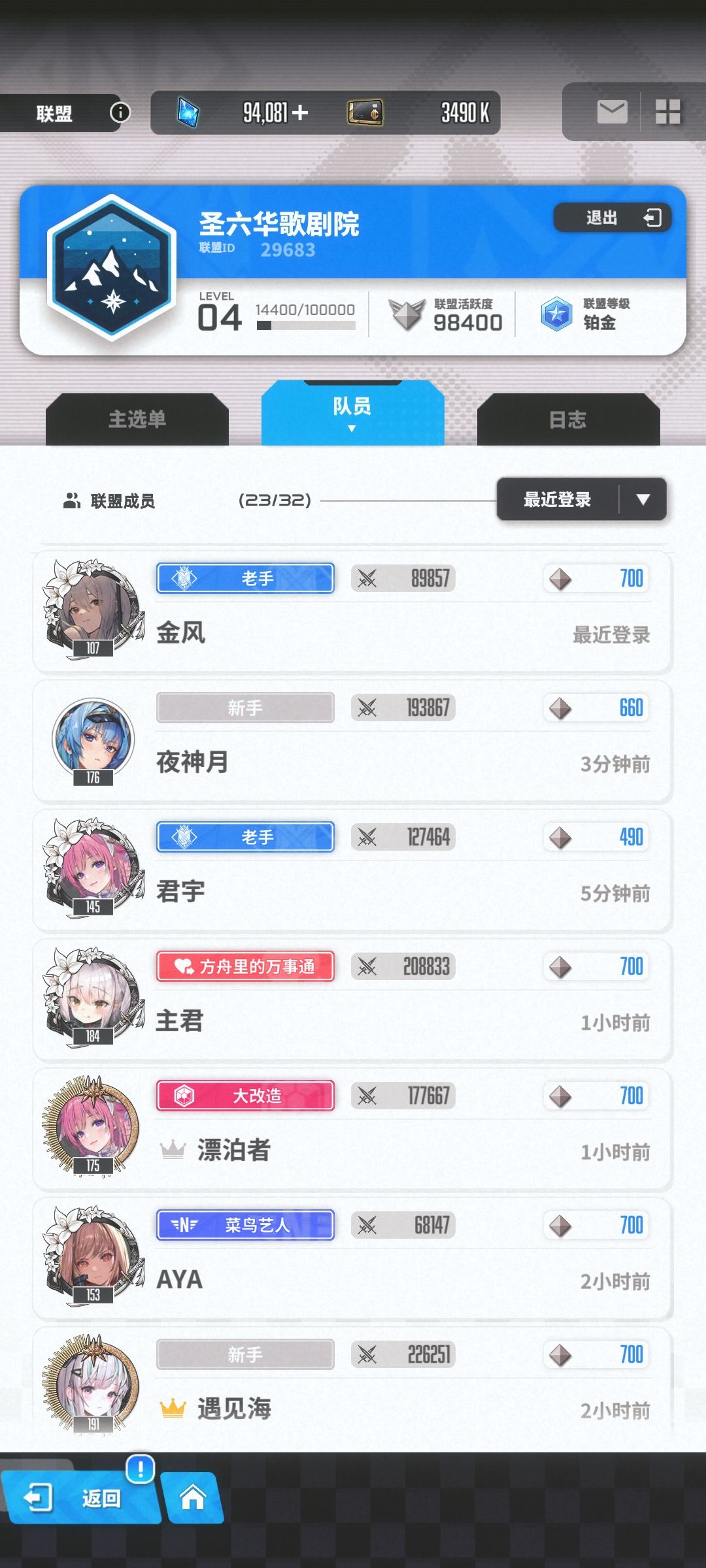Open member 金风's row
706x1568 pixels.
[352, 612]
